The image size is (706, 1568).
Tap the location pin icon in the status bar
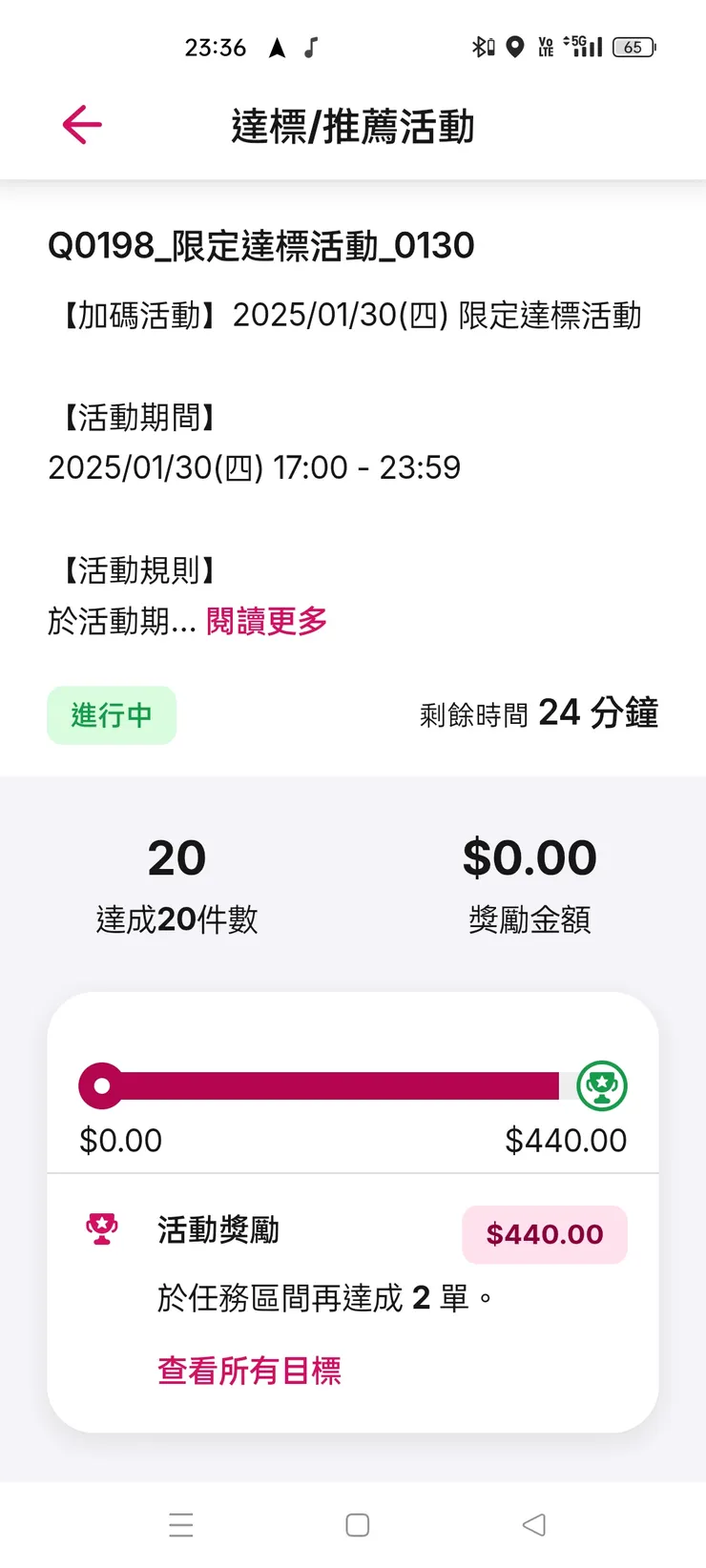[x=515, y=46]
